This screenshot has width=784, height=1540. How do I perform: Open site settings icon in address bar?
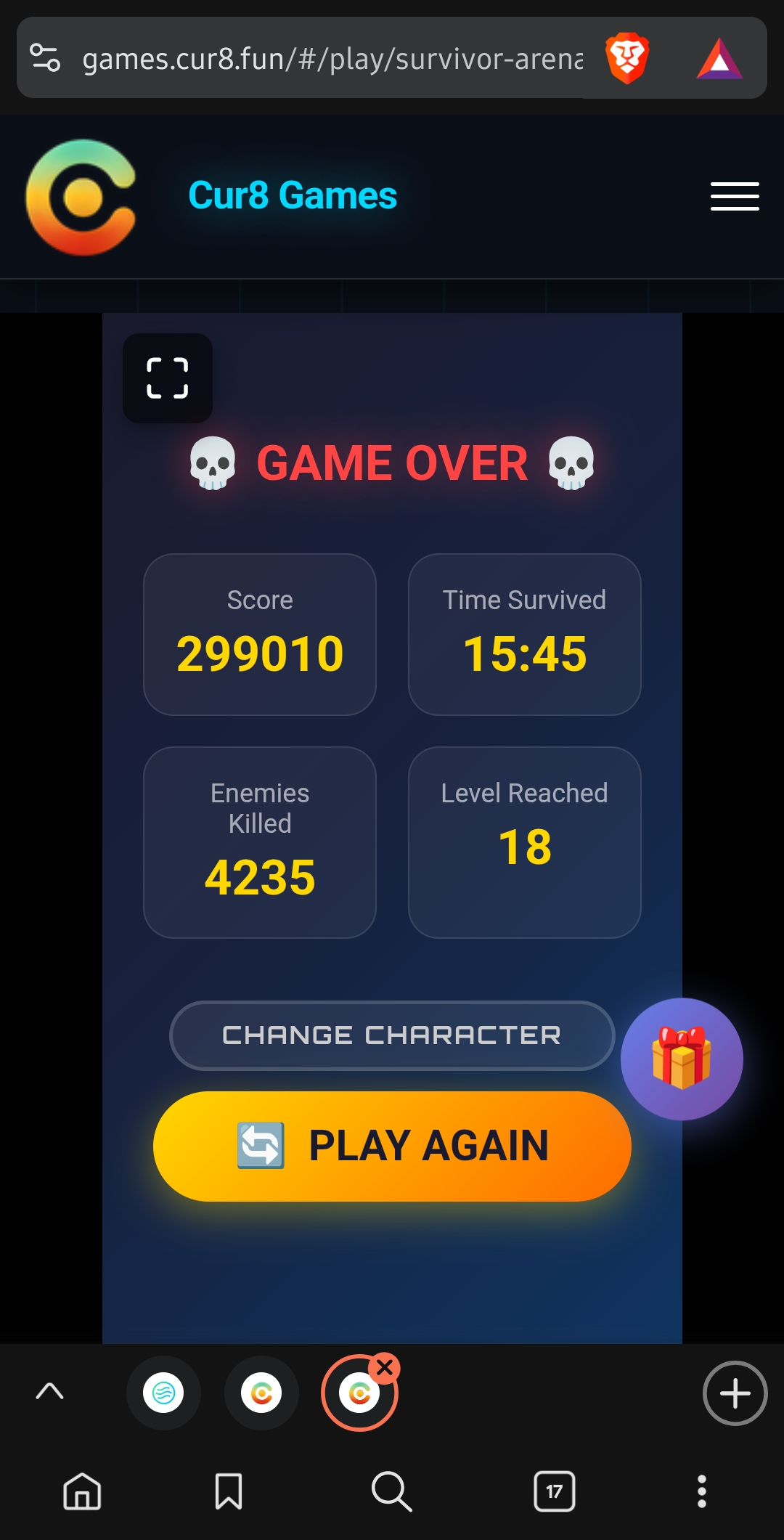[45, 58]
